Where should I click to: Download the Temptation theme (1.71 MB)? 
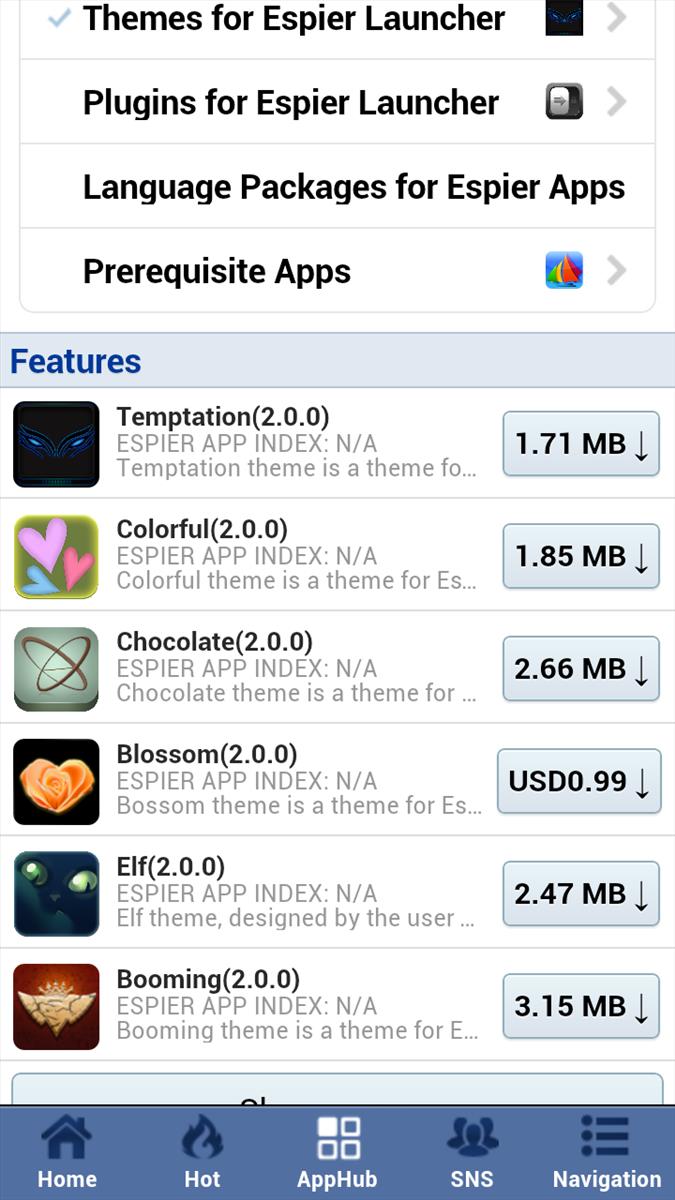(x=581, y=443)
